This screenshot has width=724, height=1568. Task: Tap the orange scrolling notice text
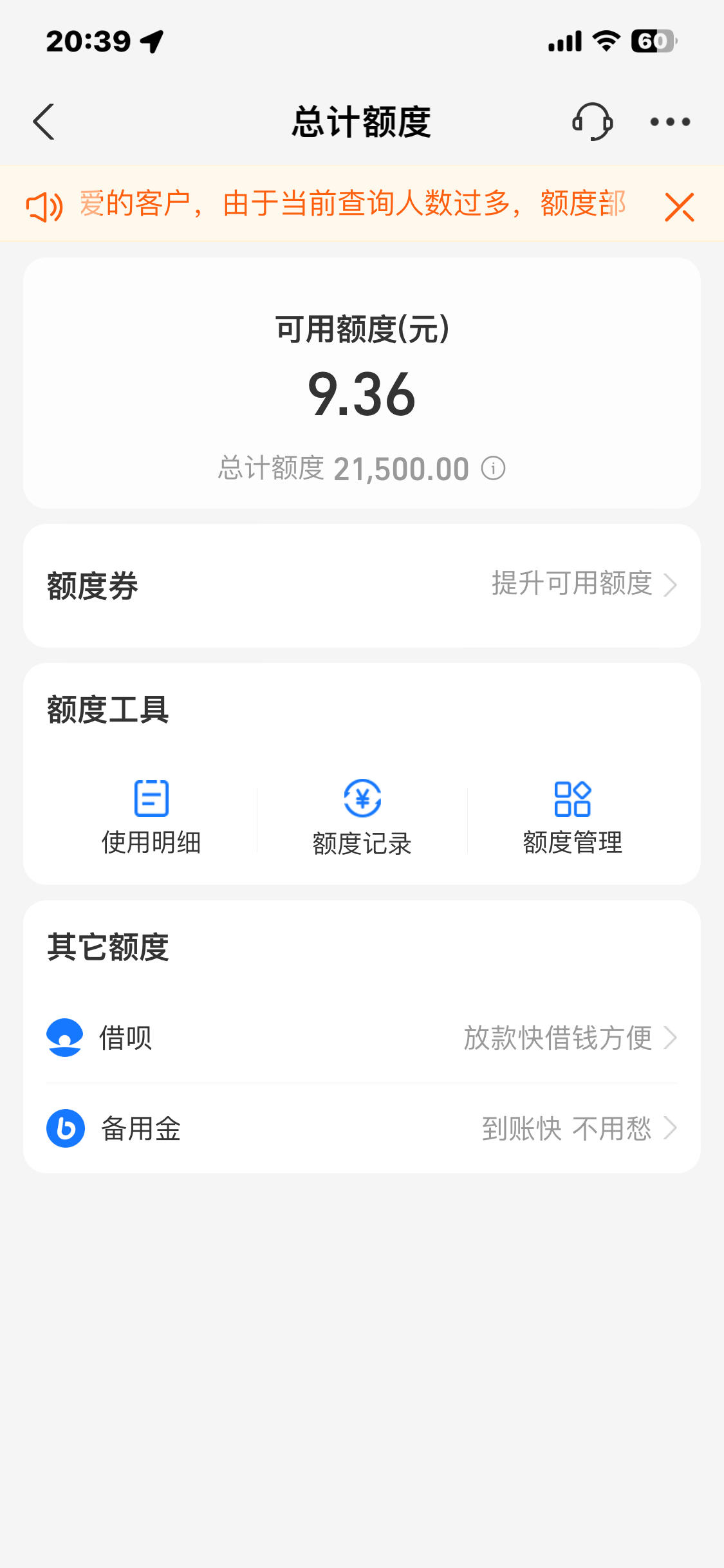353,204
